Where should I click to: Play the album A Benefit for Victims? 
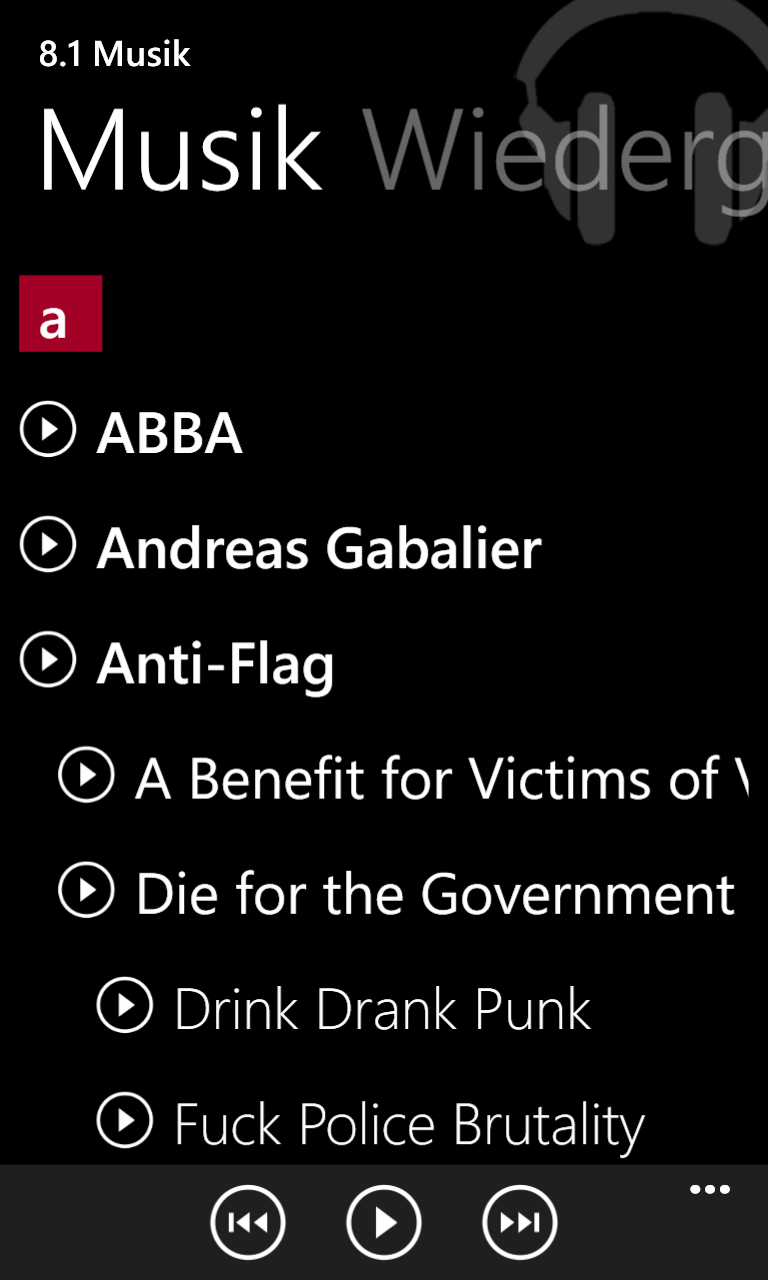86,775
